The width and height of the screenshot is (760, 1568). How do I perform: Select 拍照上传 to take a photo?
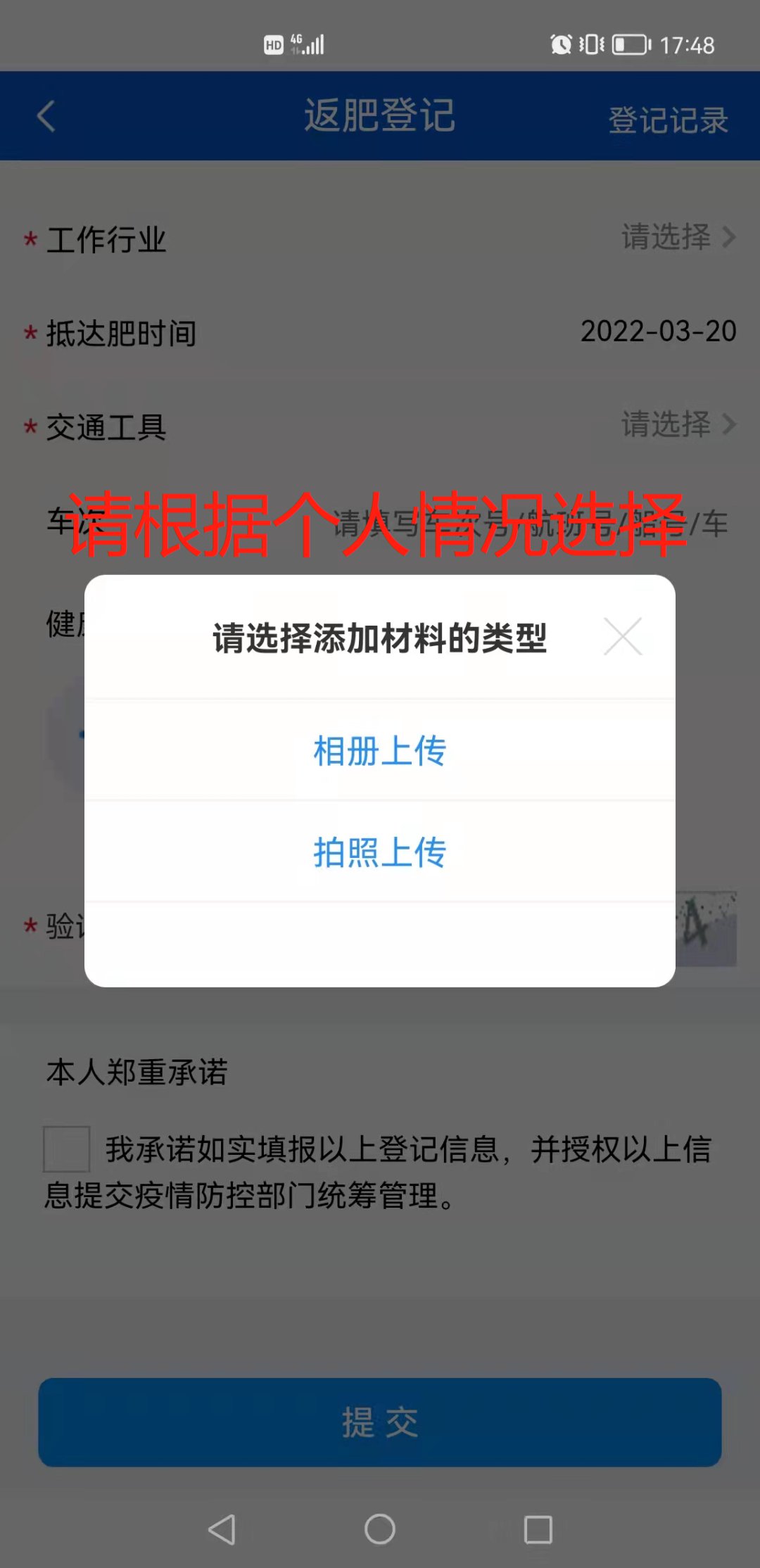coord(379,852)
